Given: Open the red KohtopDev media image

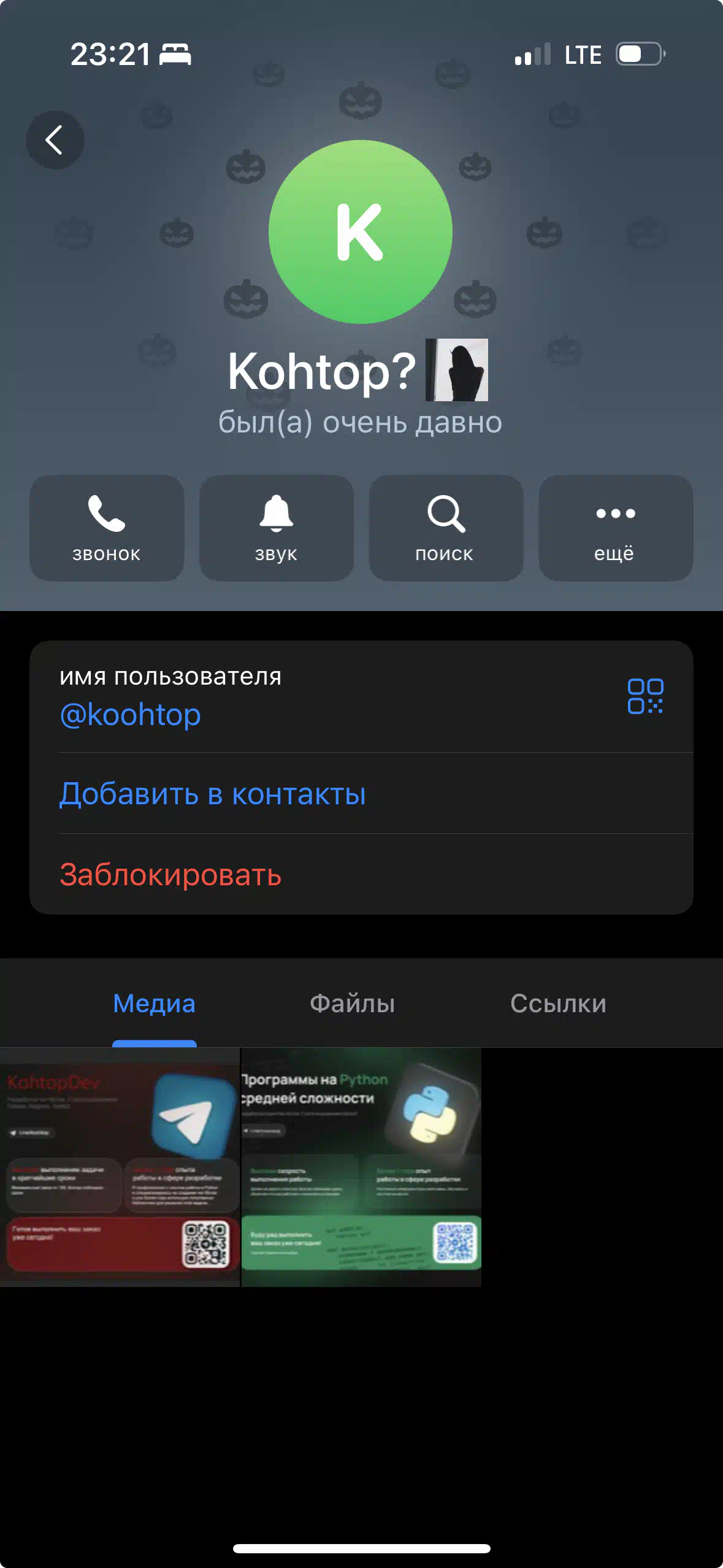Looking at the screenshot, I should (120, 1167).
